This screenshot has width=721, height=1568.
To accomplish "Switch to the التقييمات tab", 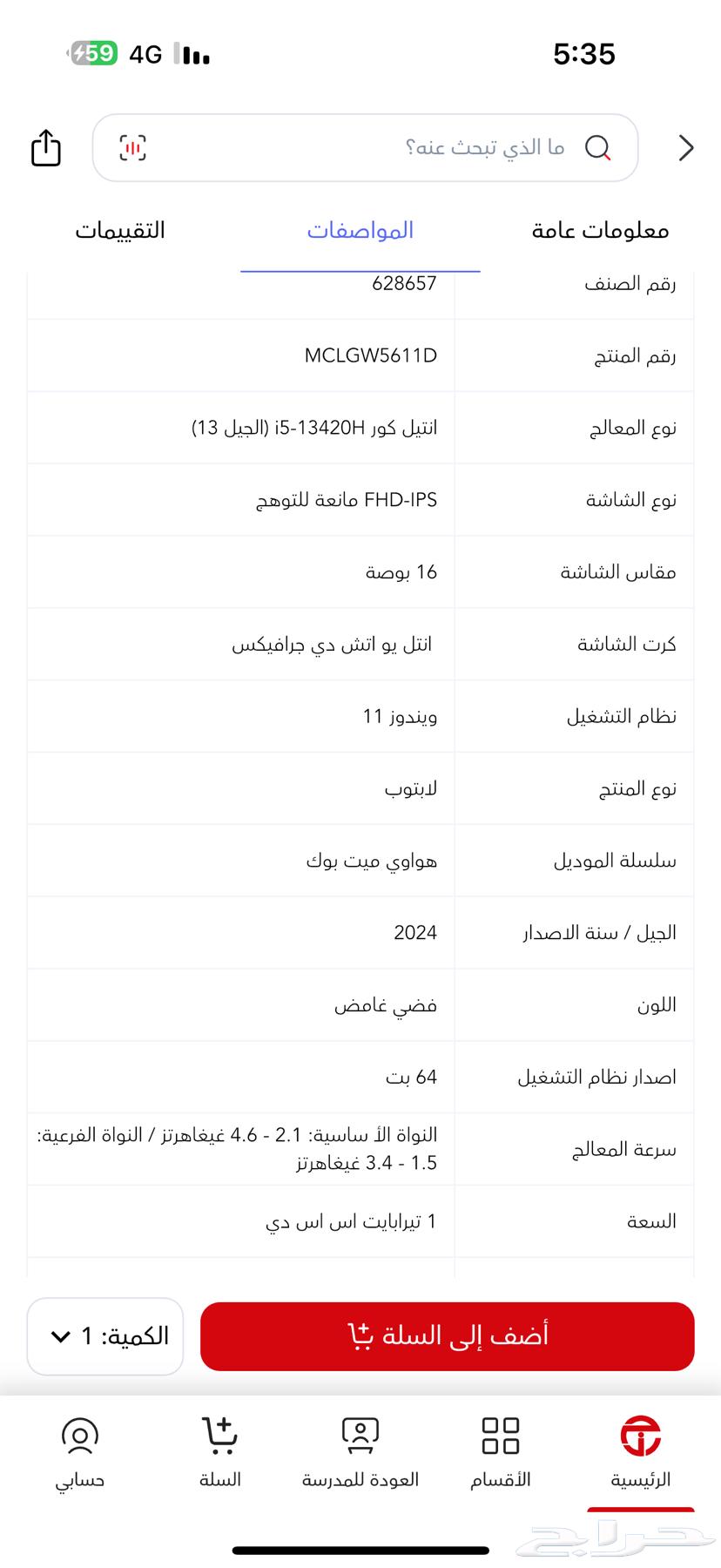I will pos(120,230).
